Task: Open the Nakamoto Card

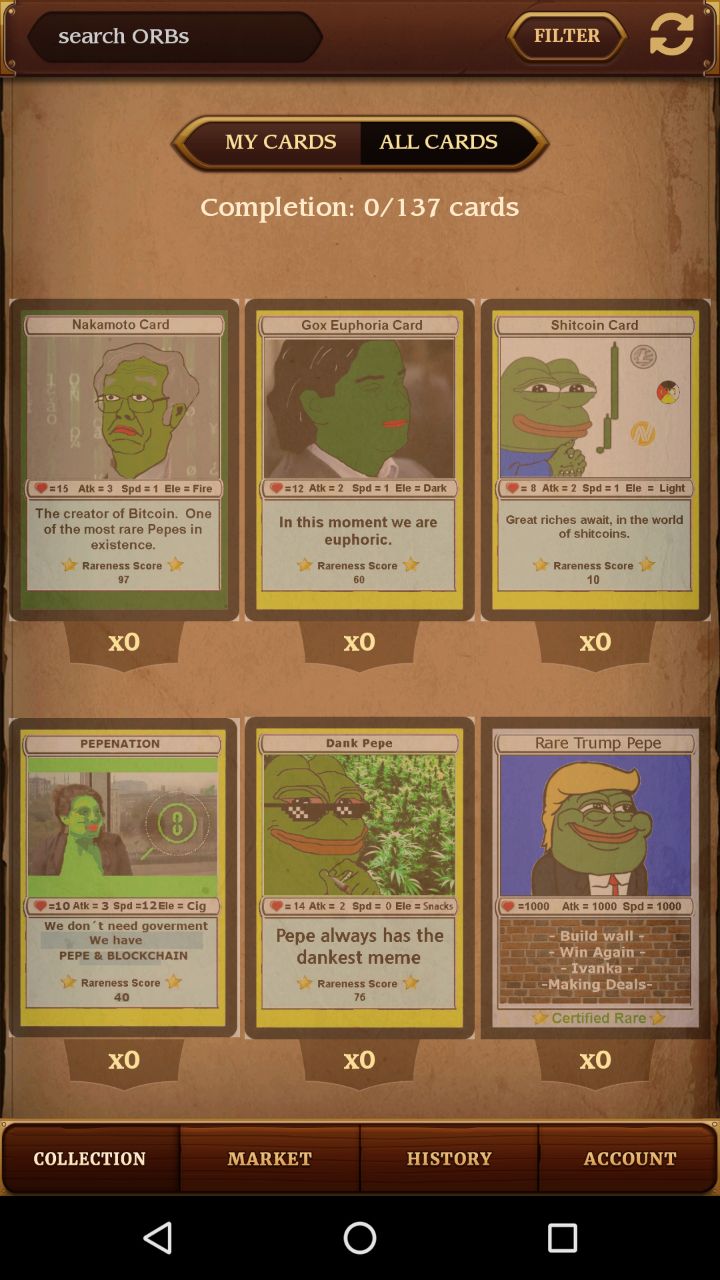Action: coord(124,459)
